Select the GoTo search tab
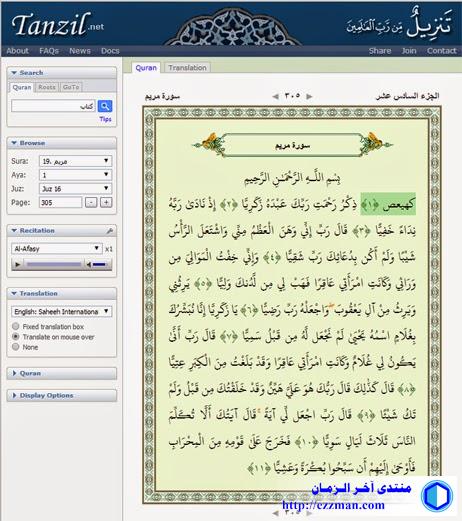Viewport: 462px width, 521px height. coord(71,87)
